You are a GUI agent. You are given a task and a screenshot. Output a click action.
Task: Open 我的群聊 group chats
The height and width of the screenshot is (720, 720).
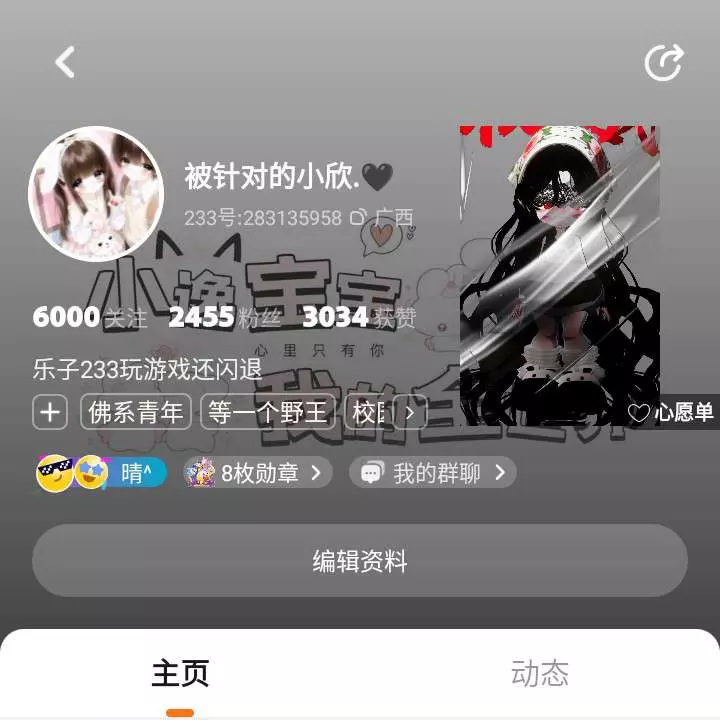coord(432,472)
